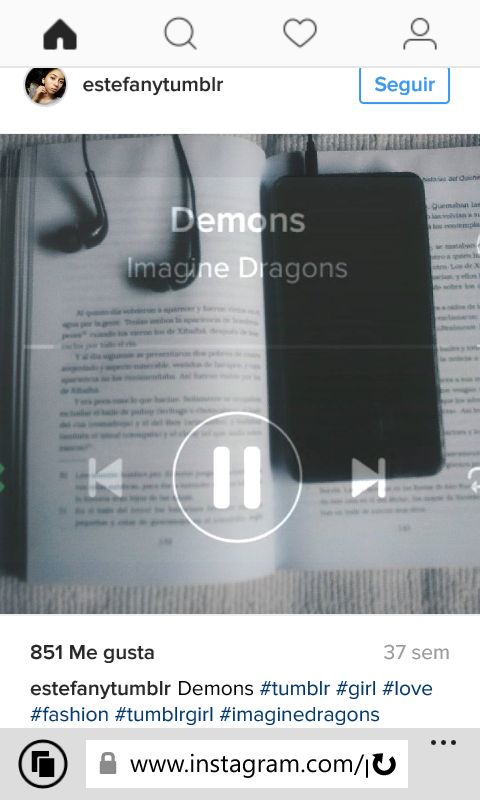Open the profile tab
Screen dimensions: 480x800
click(420, 34)
